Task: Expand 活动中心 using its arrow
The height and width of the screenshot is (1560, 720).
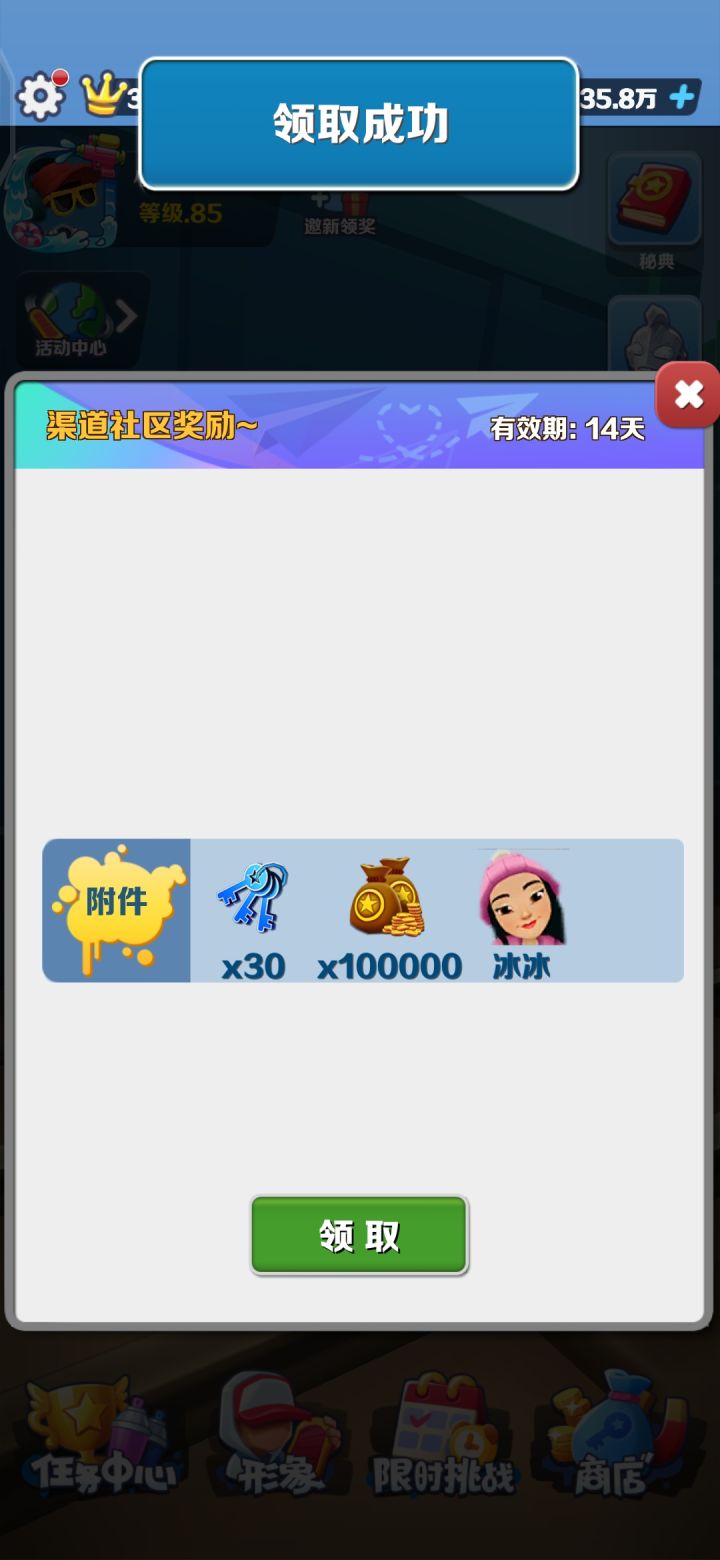Action: [127, 315]
